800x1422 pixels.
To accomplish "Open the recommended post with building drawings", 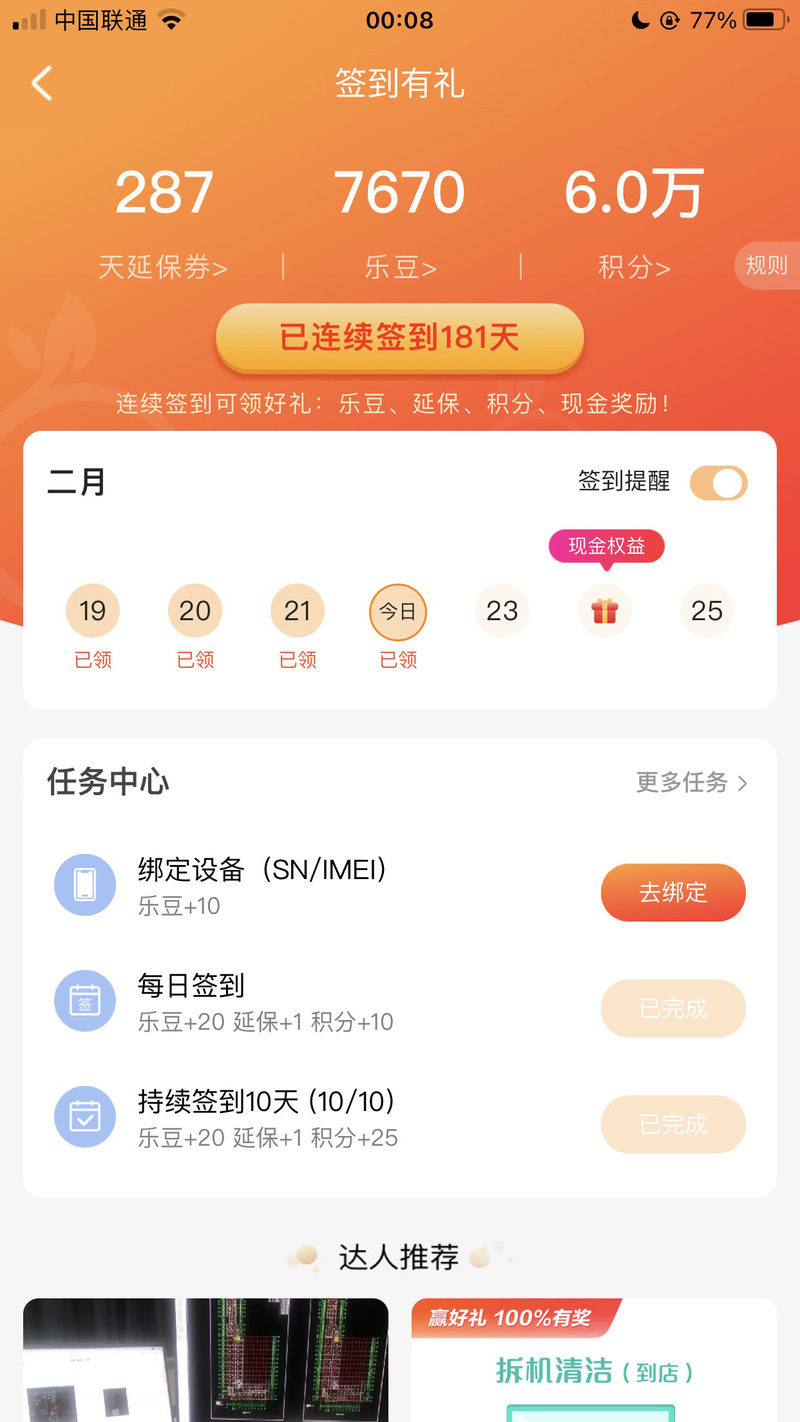I will tap(205, 1360).
